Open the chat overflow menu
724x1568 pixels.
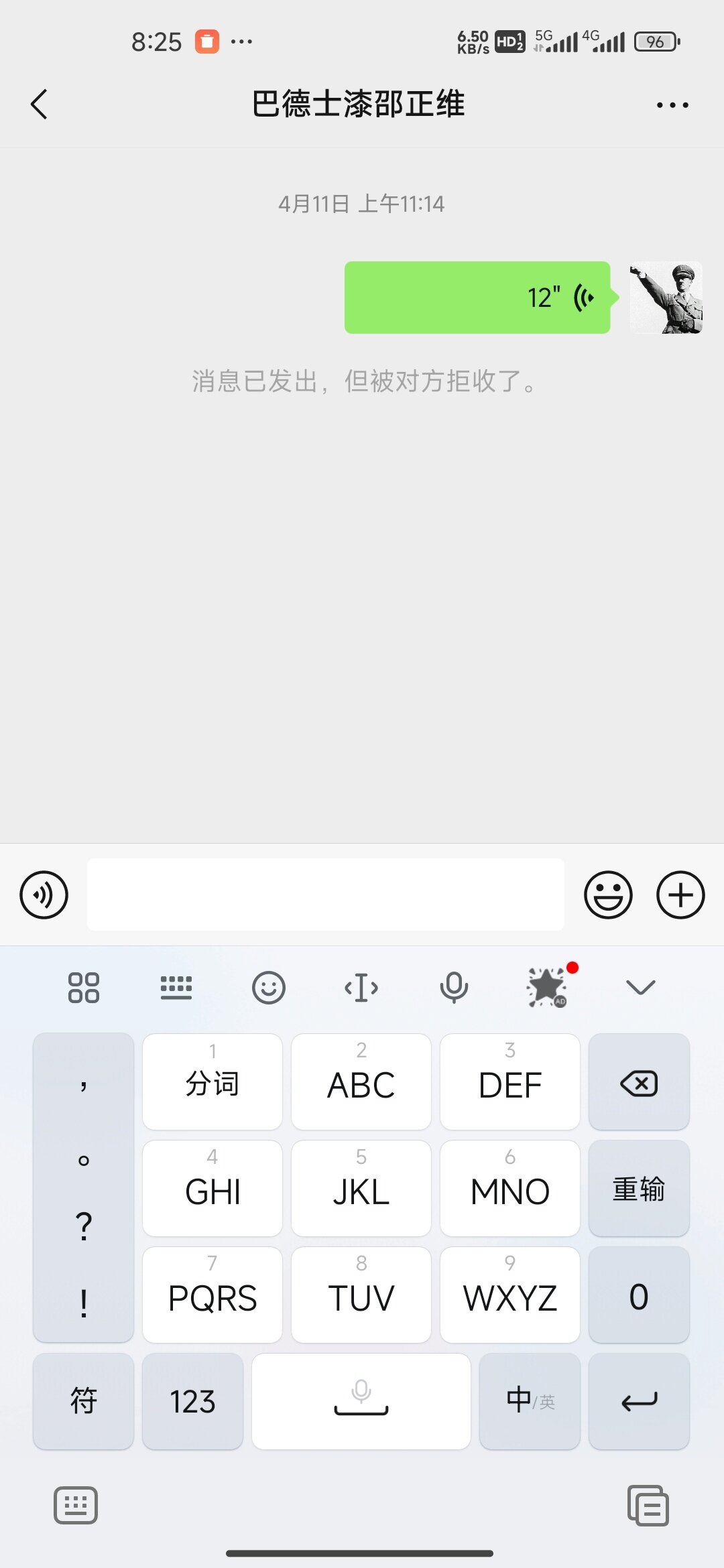click(672, 105)
